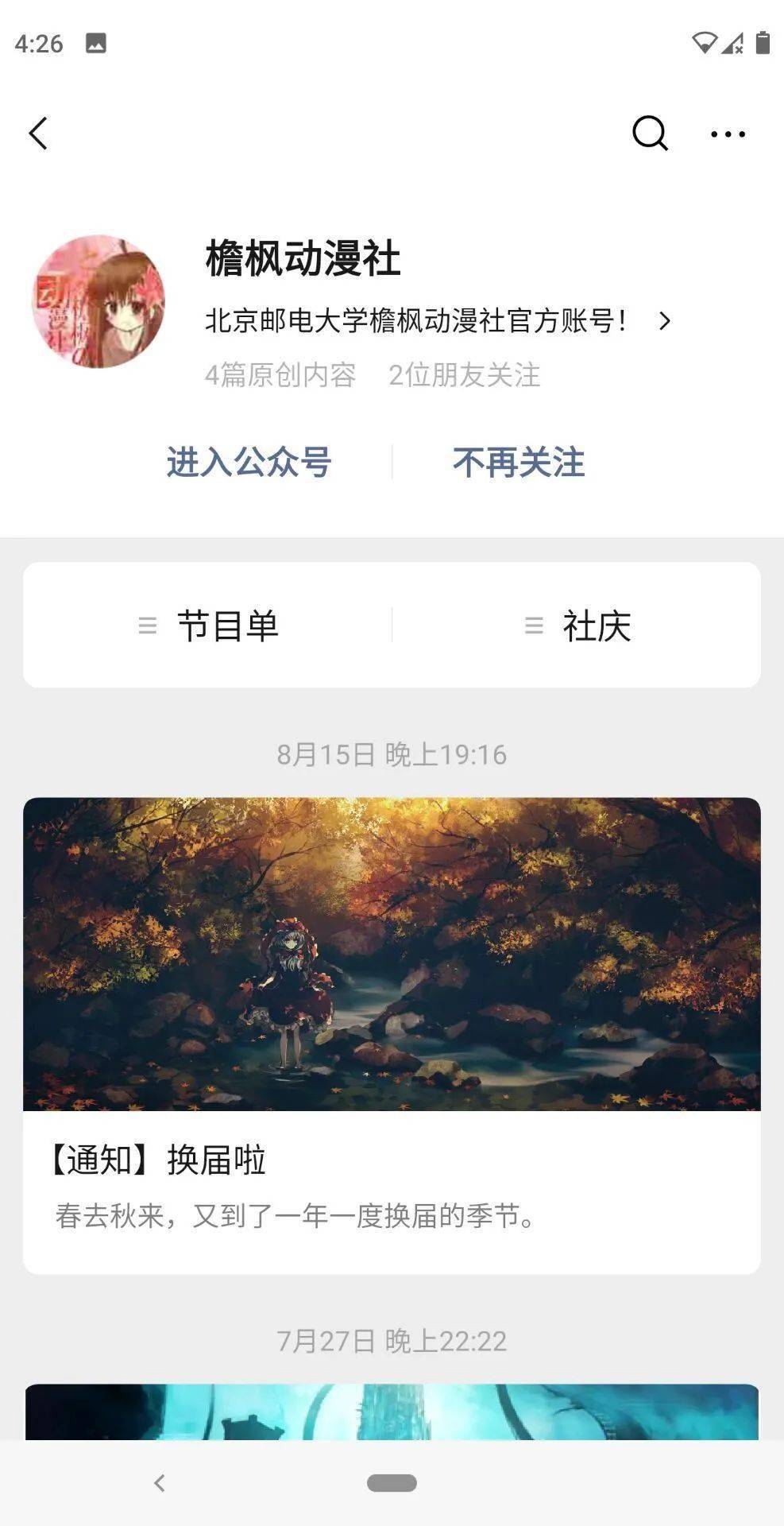Open search in the top bar
This screenshot has width=784, height=1526.
650,134
